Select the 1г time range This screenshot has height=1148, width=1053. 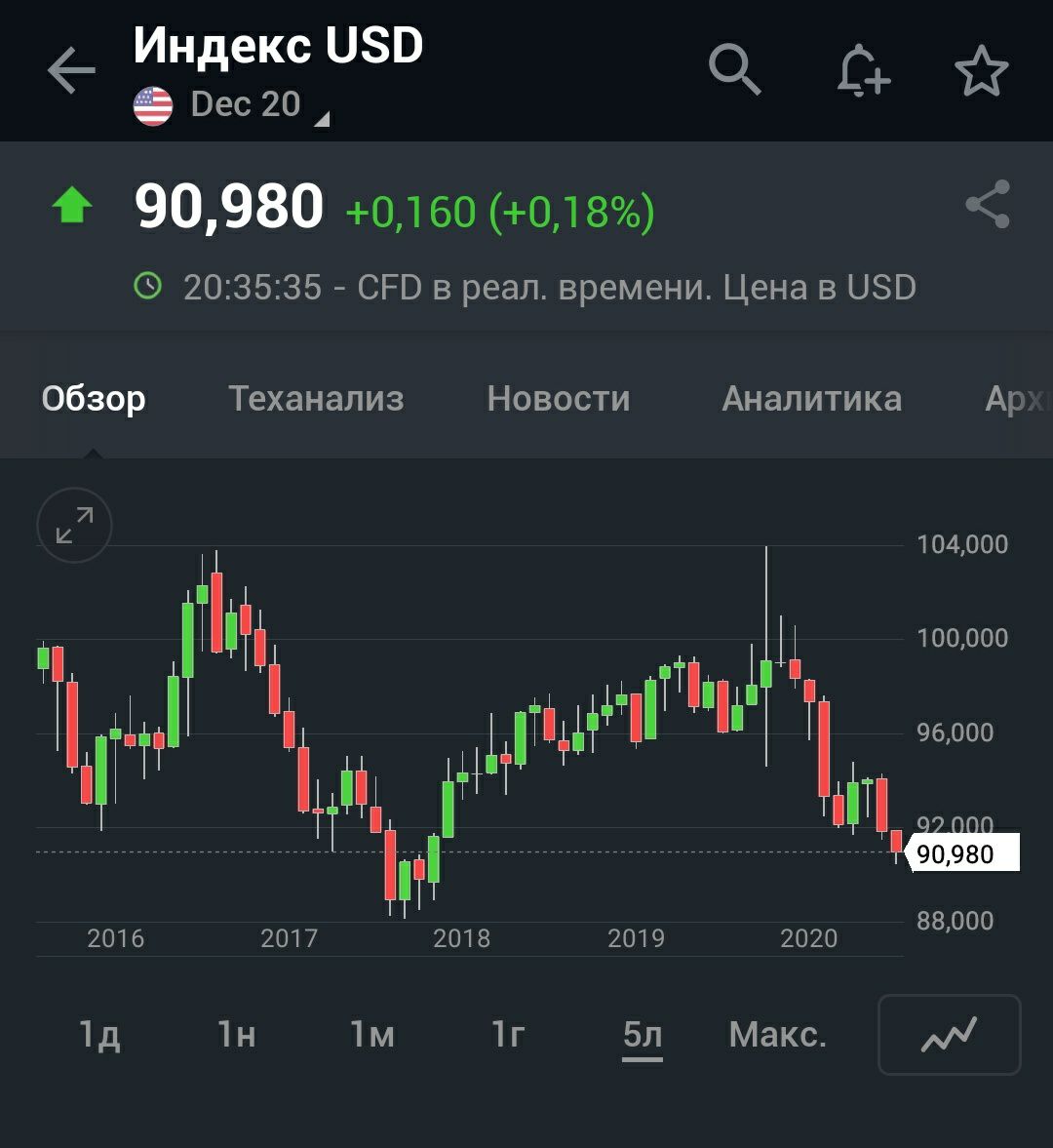(x=508, y=1034)
